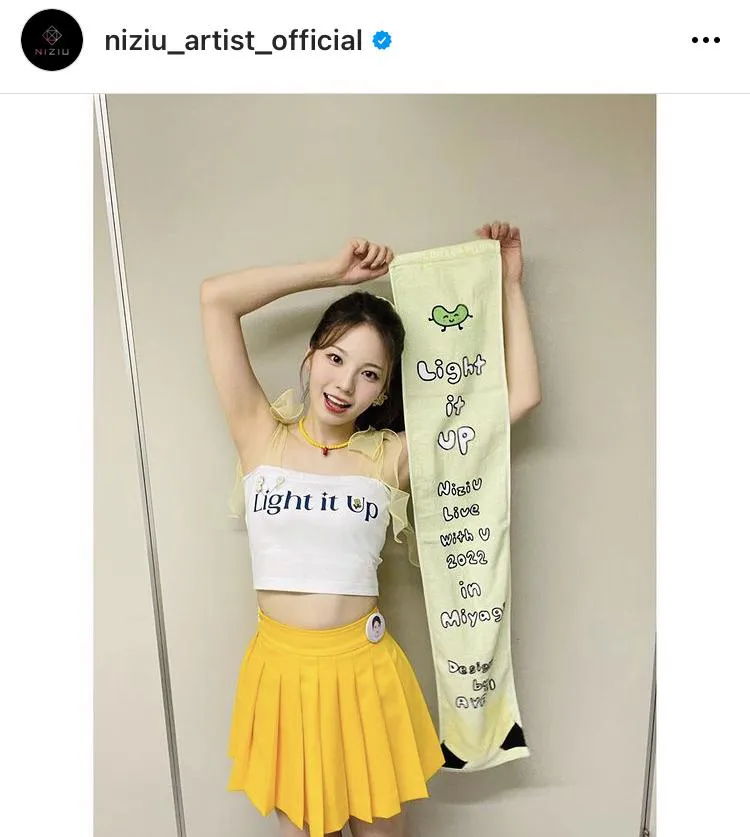This screenshot has width=750, height=837.
Task: Open the post's three-dot options menu
Action: click(x=705, y=41)
